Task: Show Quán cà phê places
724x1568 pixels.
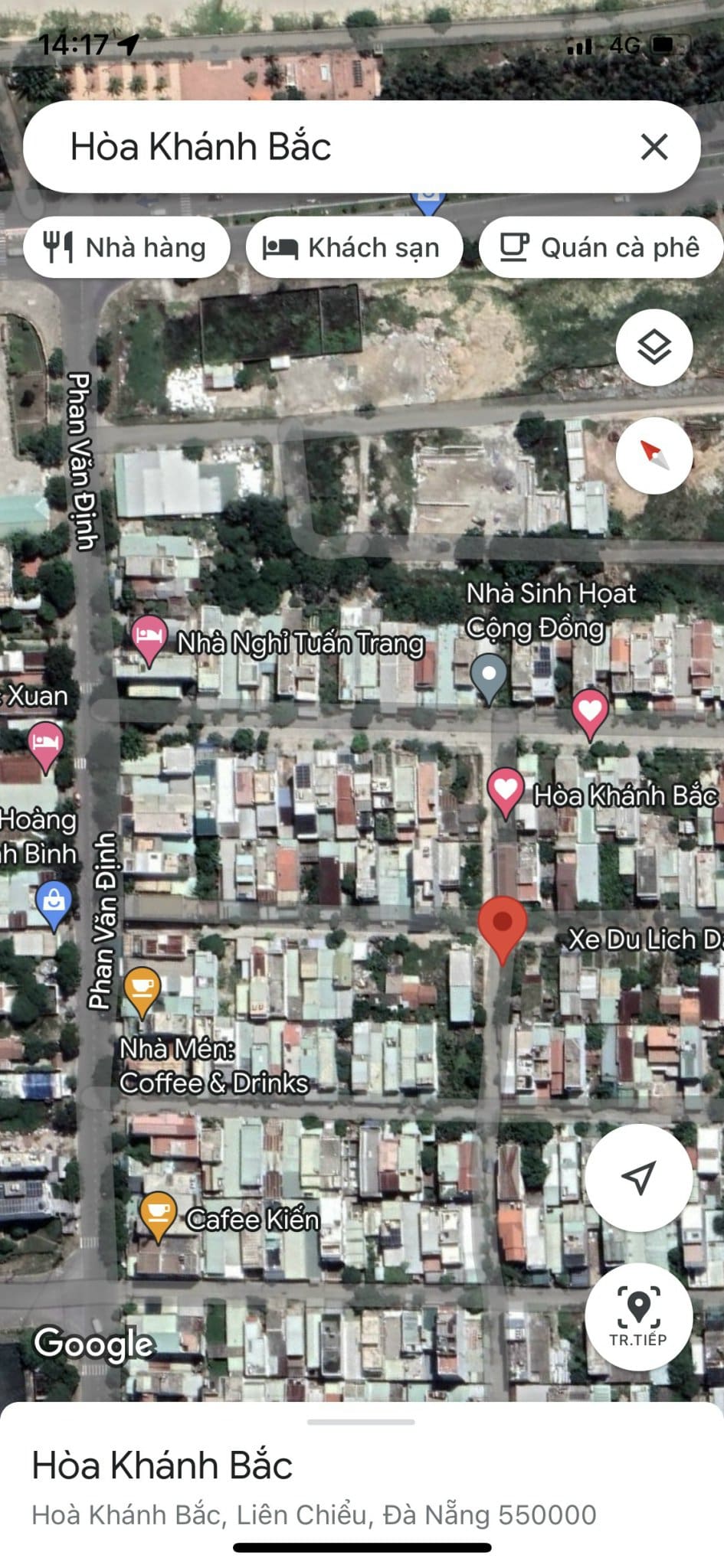Action: pos(601,248)
